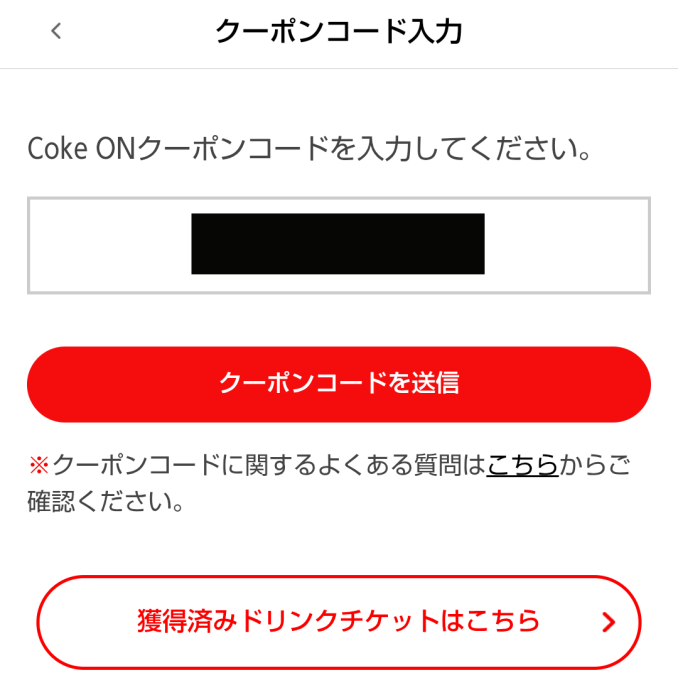
Task: Go back using the top-left arrow
Action: [x=56, y=31]
